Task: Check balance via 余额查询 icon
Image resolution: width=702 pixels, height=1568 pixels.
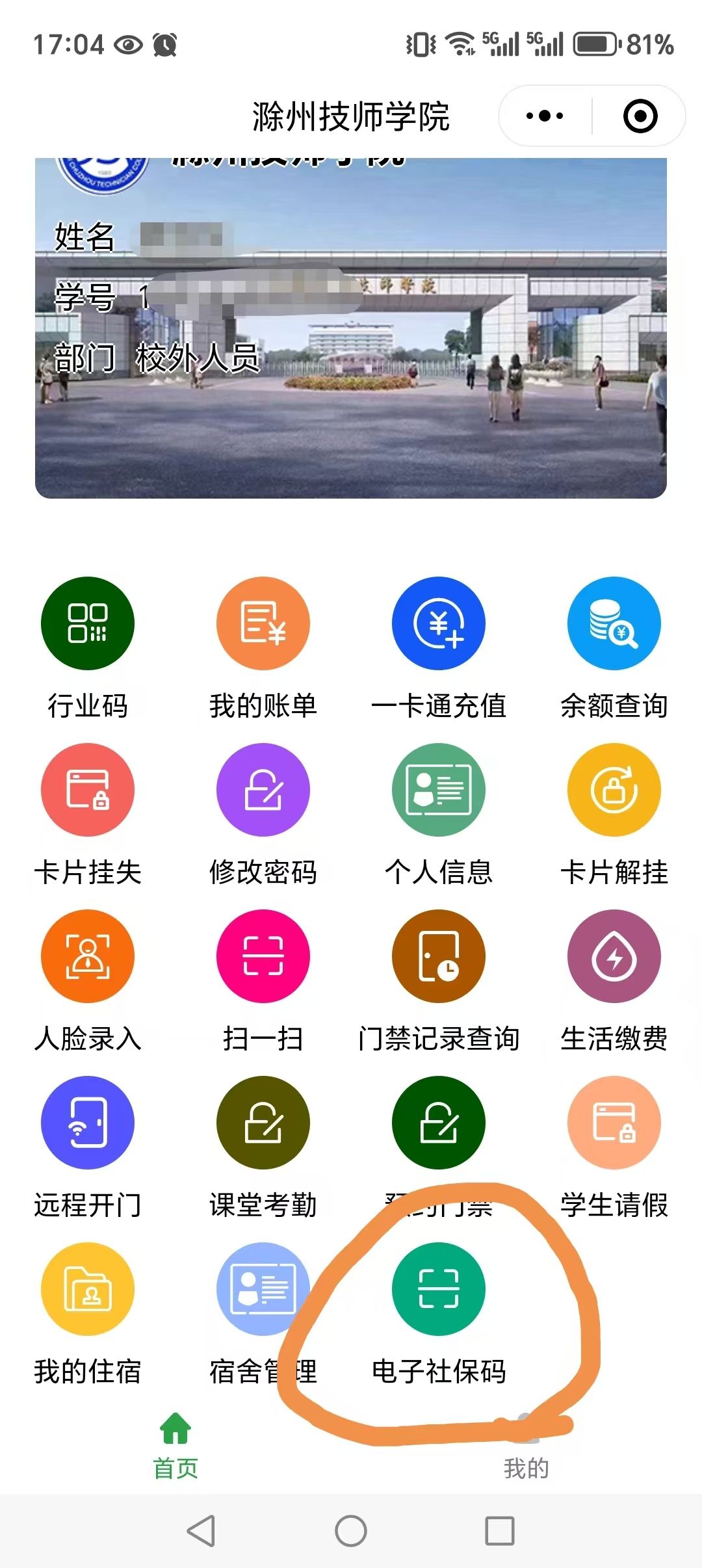Action: (x=613, y=623)
